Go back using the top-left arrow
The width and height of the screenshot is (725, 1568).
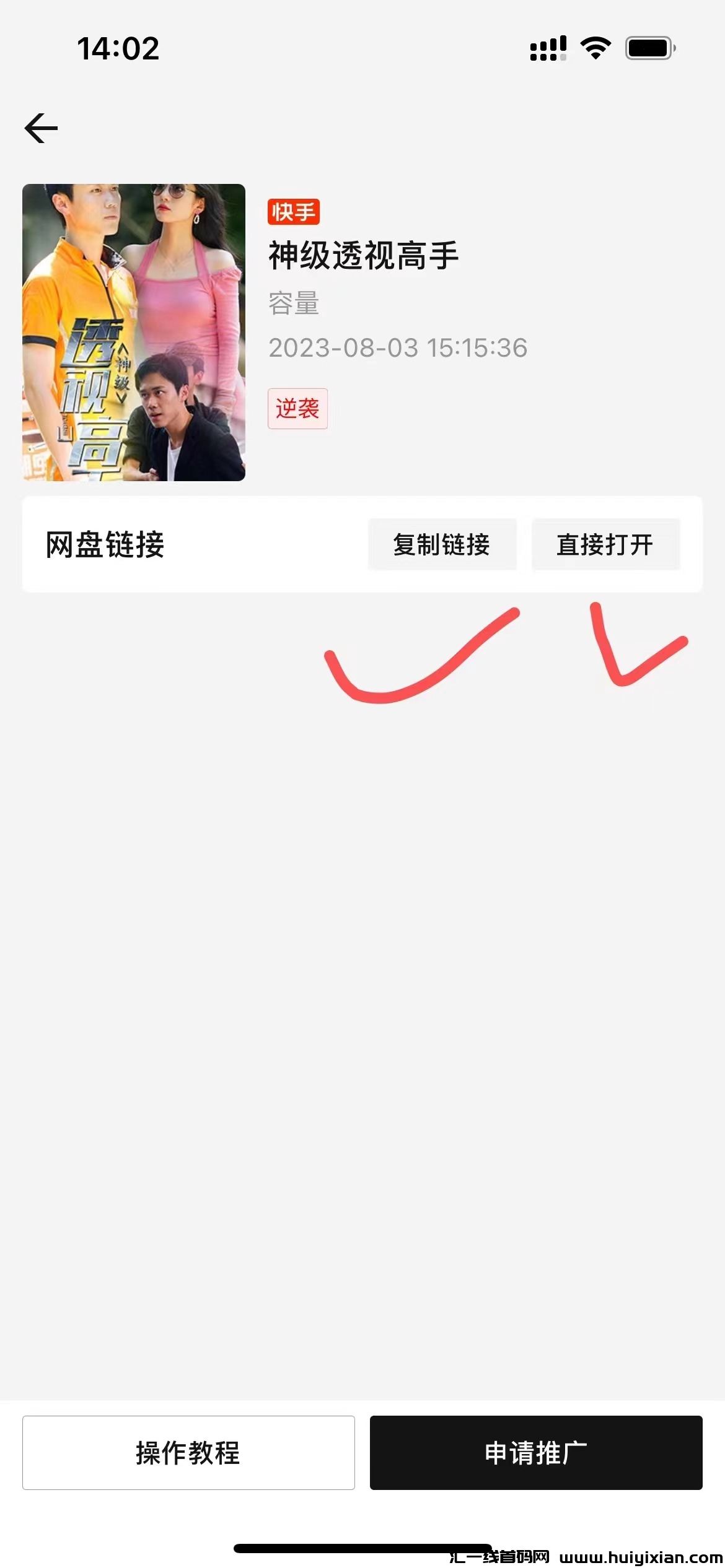(41, 128)
